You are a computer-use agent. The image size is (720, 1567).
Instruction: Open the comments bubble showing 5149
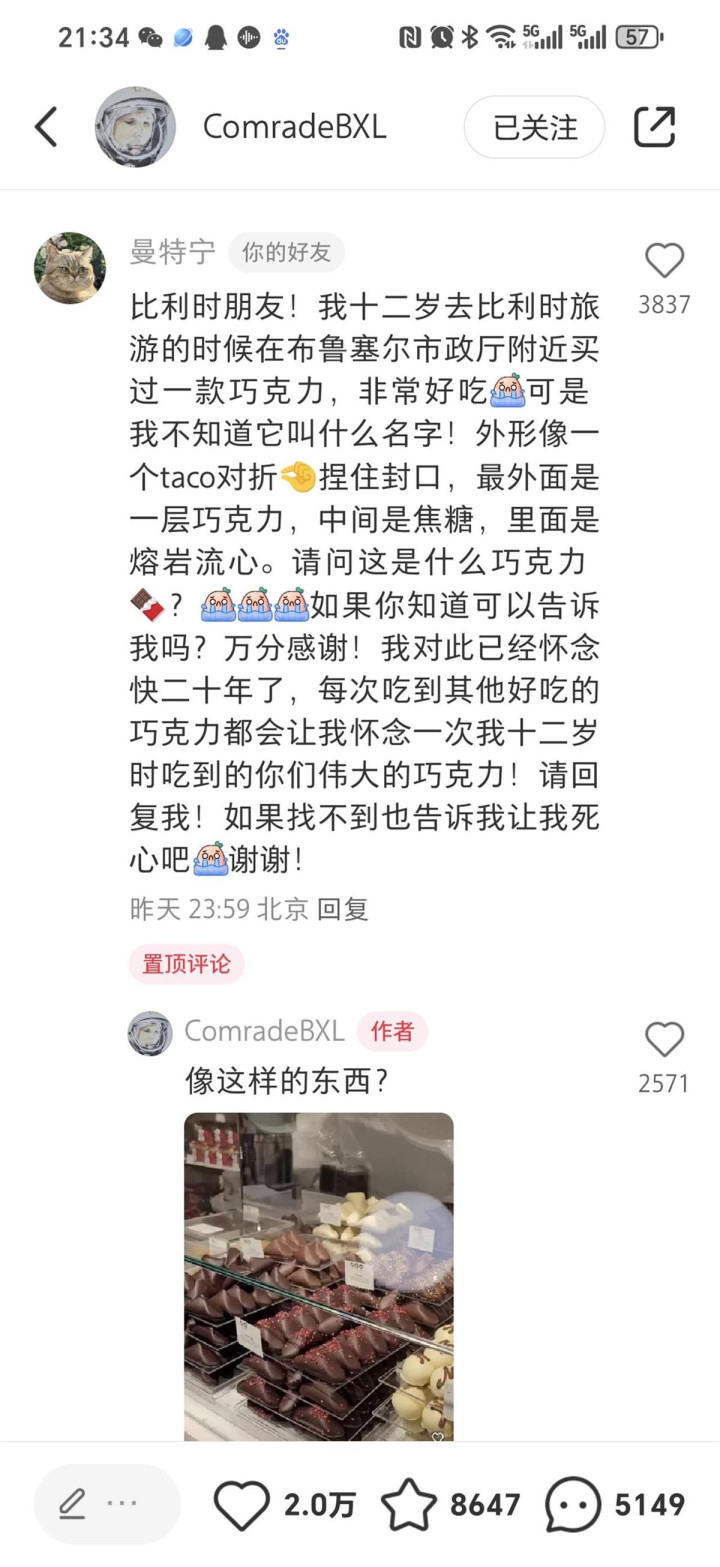point(573,1505)
